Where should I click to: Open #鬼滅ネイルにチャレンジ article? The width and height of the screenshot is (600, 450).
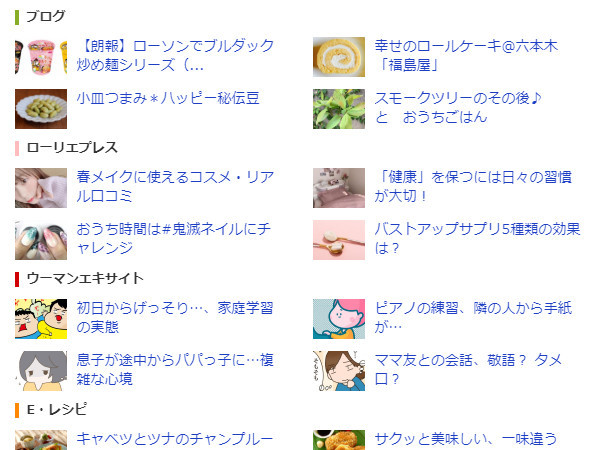[x=173, y=238]
